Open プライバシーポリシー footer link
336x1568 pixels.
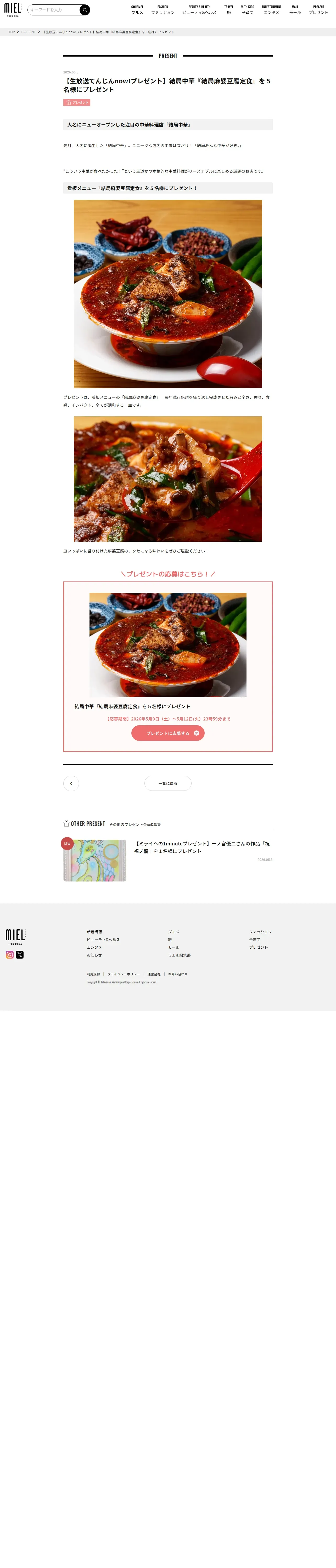(x=124, y=974)
